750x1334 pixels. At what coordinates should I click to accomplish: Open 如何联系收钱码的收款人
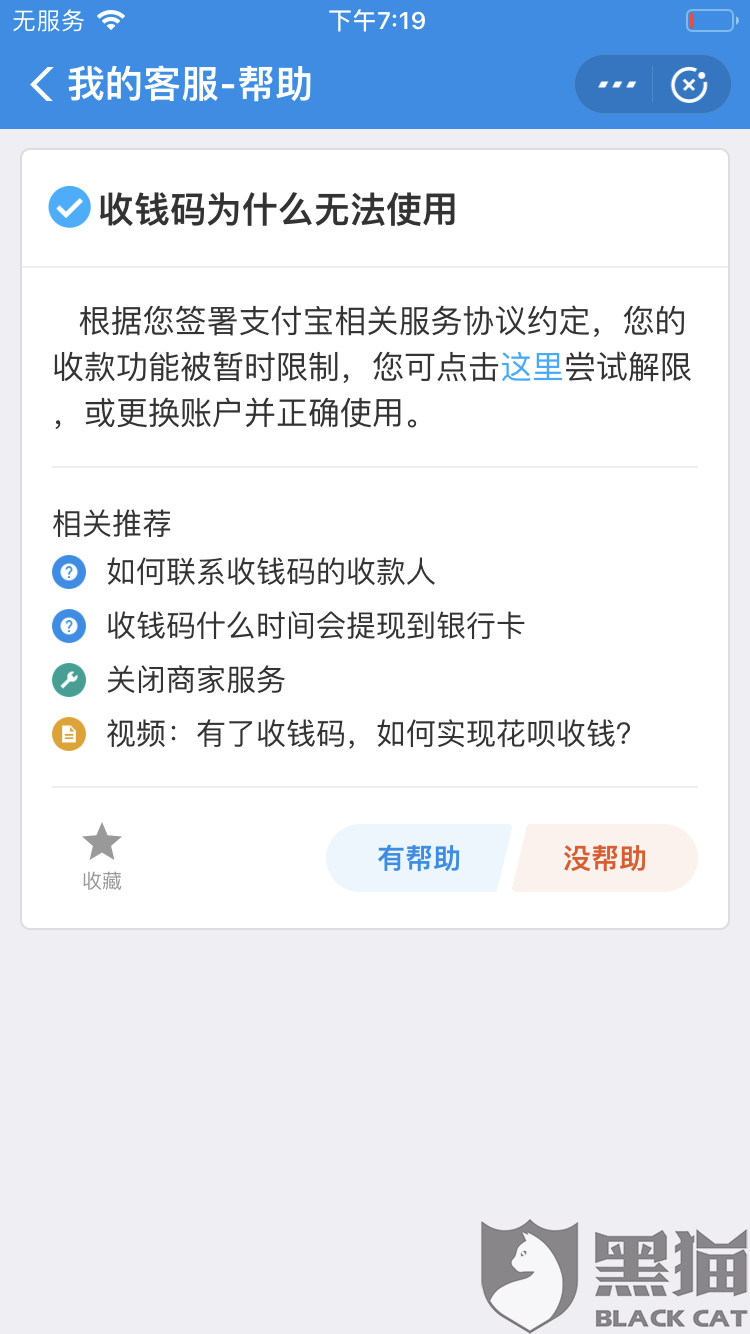point(270,572)
